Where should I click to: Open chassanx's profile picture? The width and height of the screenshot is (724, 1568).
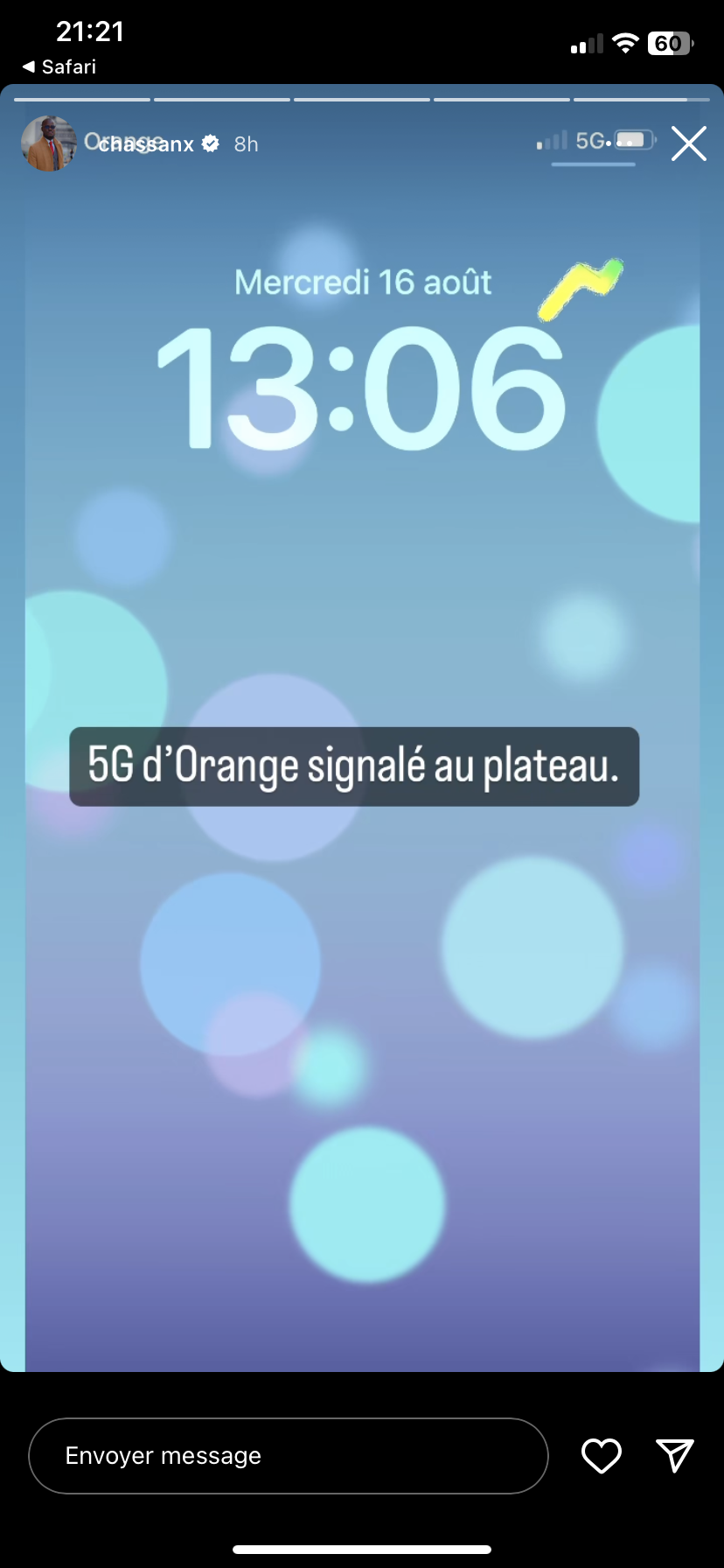point(49,143)
